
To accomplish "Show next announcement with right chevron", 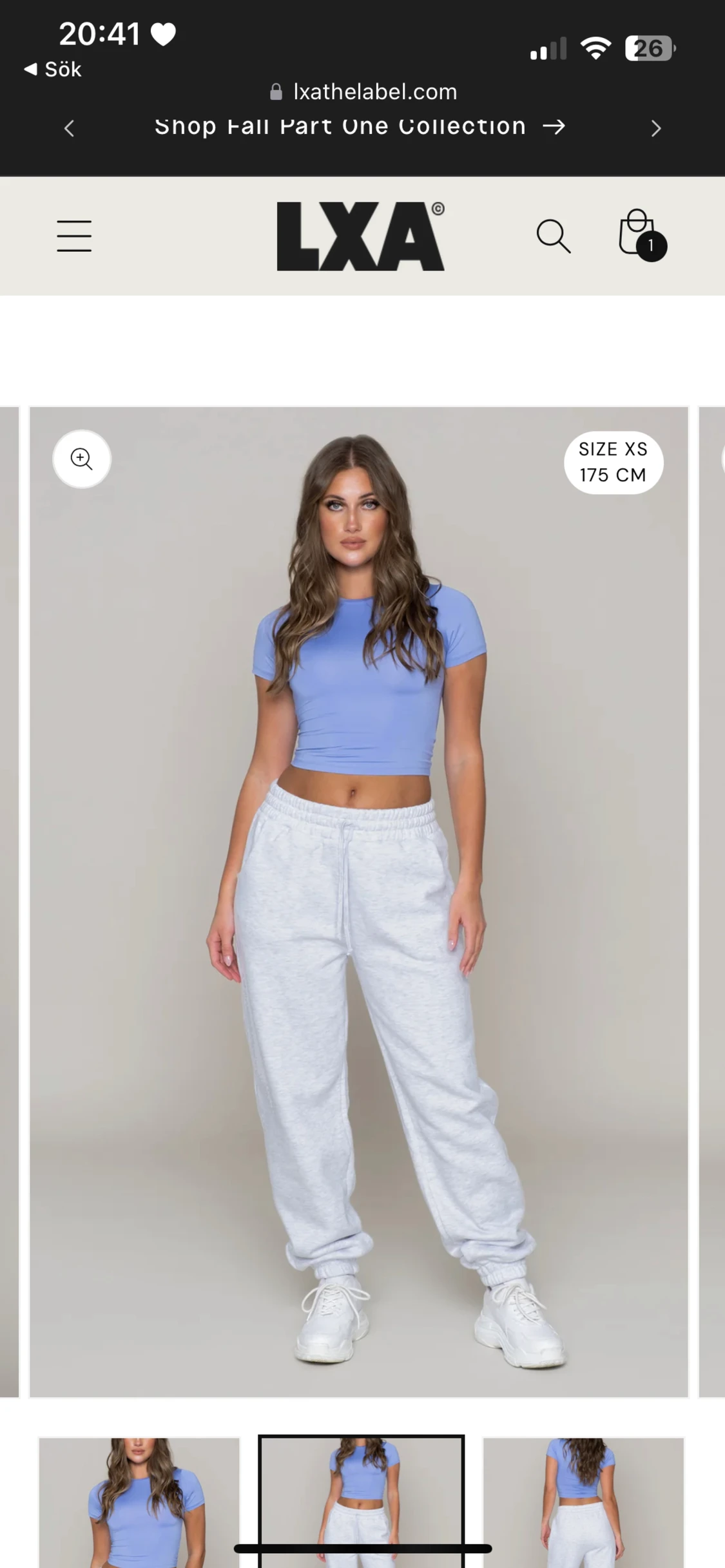I will (655, 128).
